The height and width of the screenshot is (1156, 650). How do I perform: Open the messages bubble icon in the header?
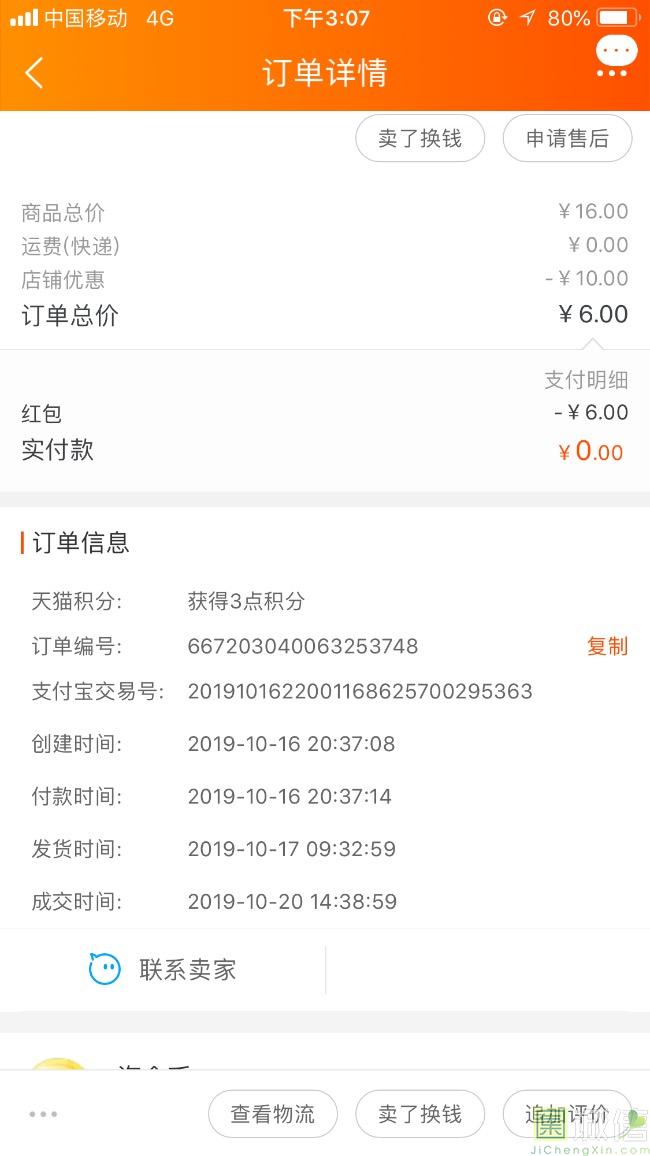(x=614, y=56)
